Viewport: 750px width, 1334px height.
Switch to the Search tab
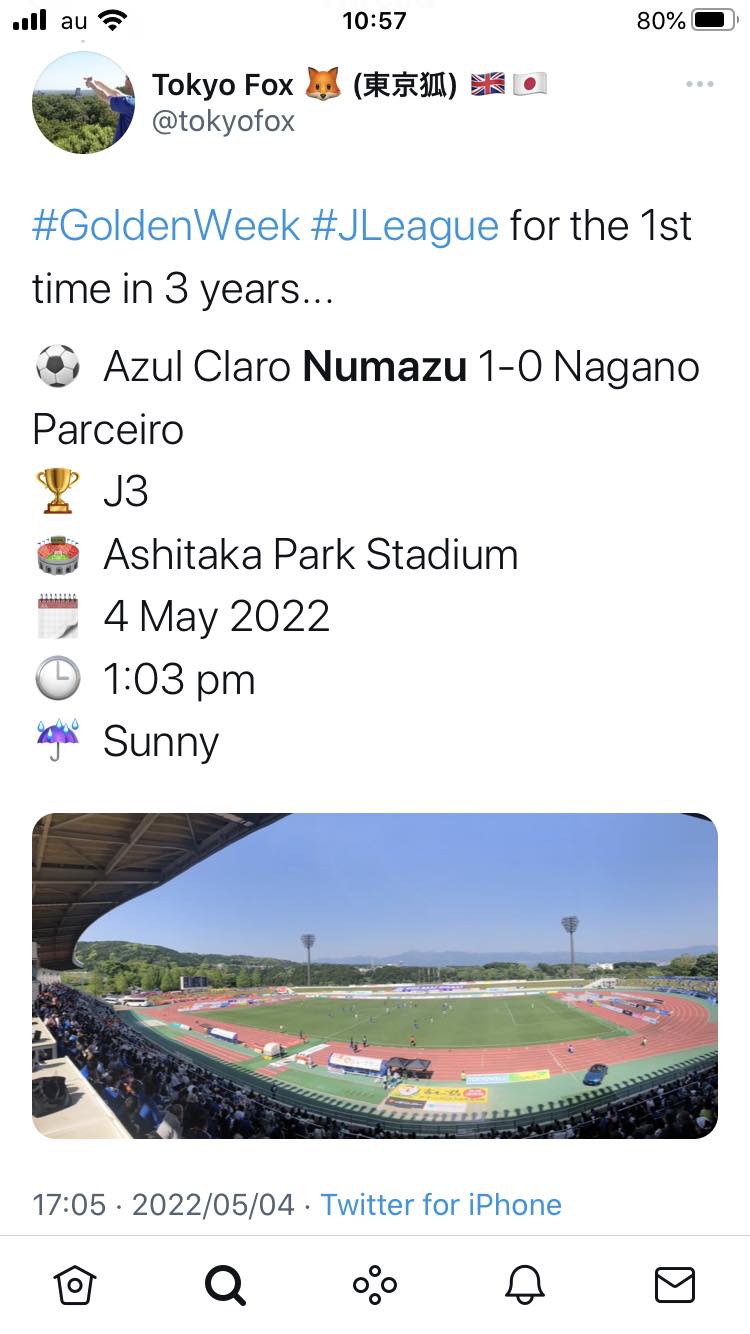(x=225, y=1284)
